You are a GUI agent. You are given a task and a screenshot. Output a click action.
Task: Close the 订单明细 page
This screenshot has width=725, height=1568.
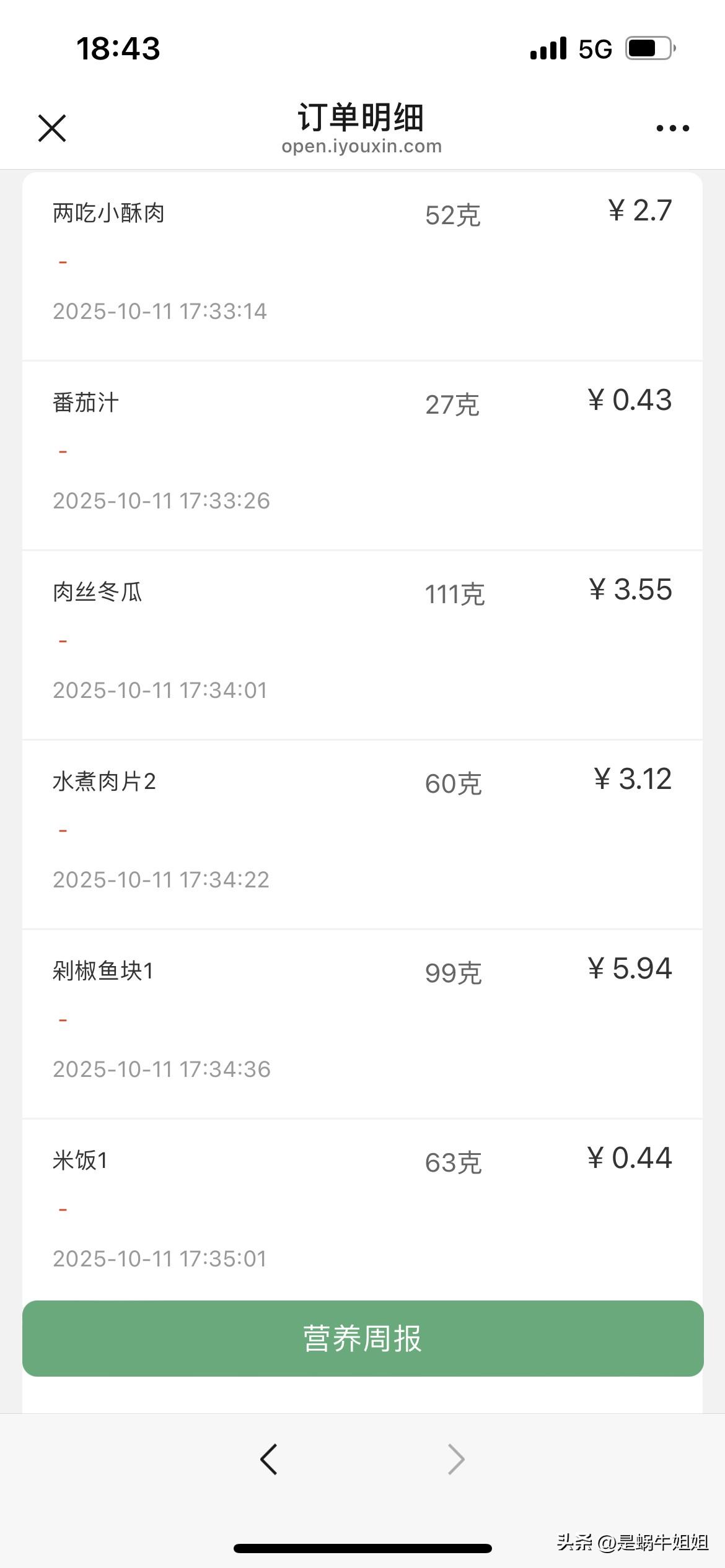point(52,128)
